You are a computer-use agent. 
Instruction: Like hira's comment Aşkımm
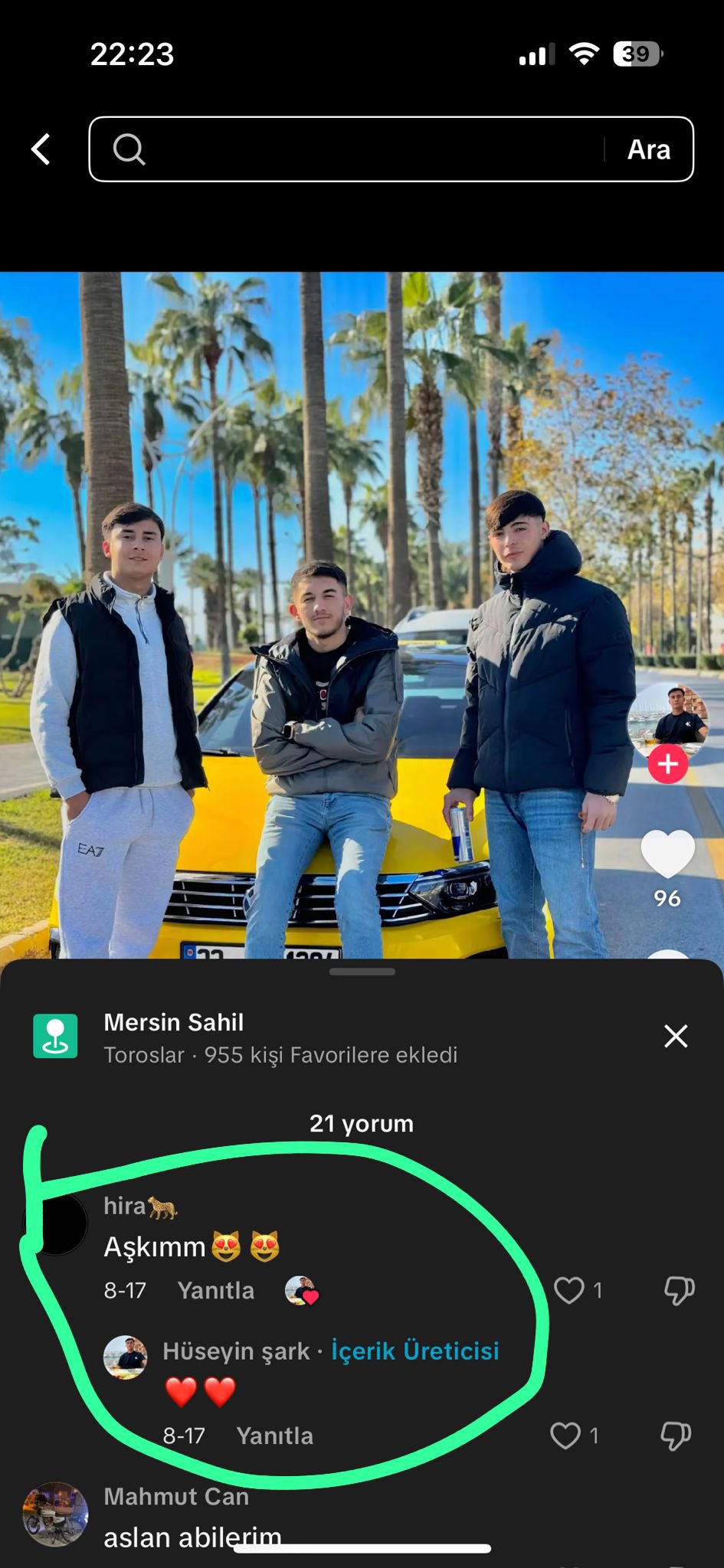(x=569, y=1290)
